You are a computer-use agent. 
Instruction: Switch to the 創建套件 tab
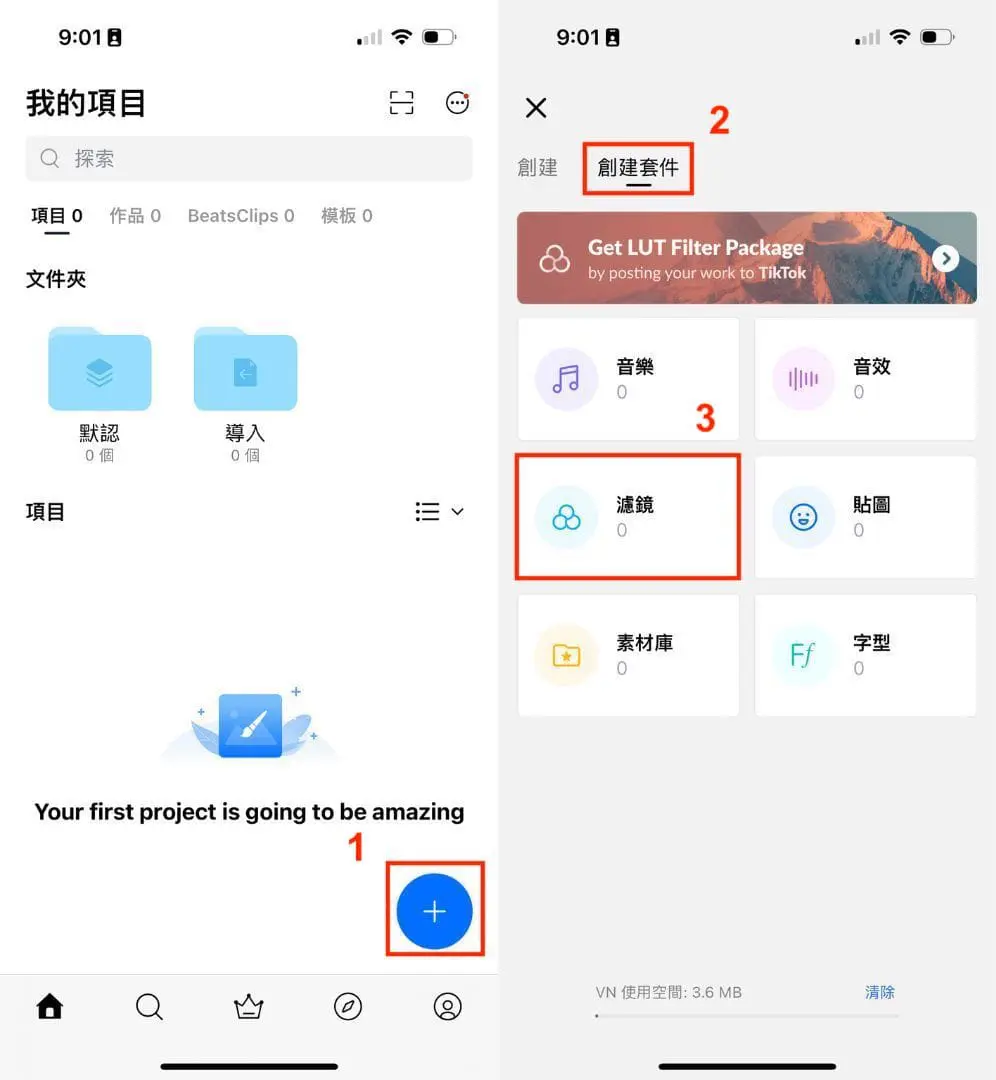[638, 168]
